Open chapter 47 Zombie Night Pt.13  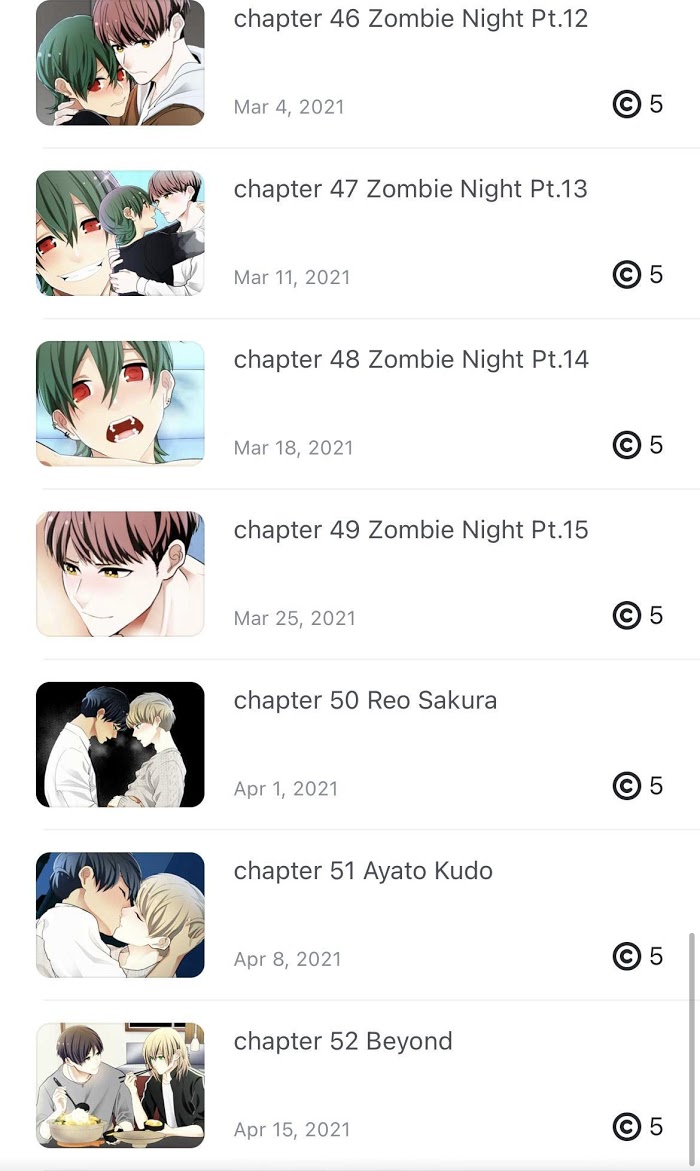(x=350, y=233)
